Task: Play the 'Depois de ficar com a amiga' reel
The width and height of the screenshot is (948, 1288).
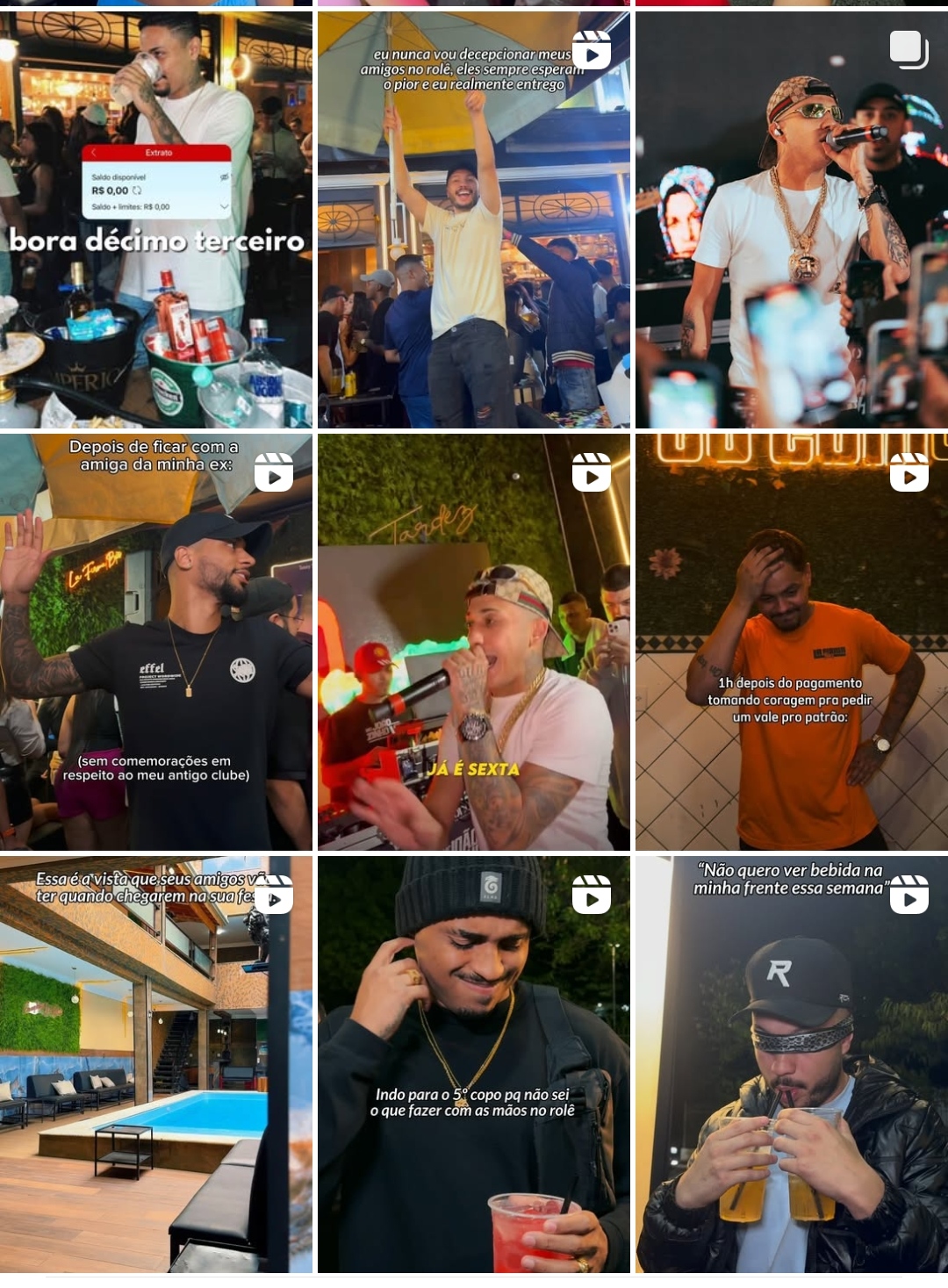Action: coord(156,642)
